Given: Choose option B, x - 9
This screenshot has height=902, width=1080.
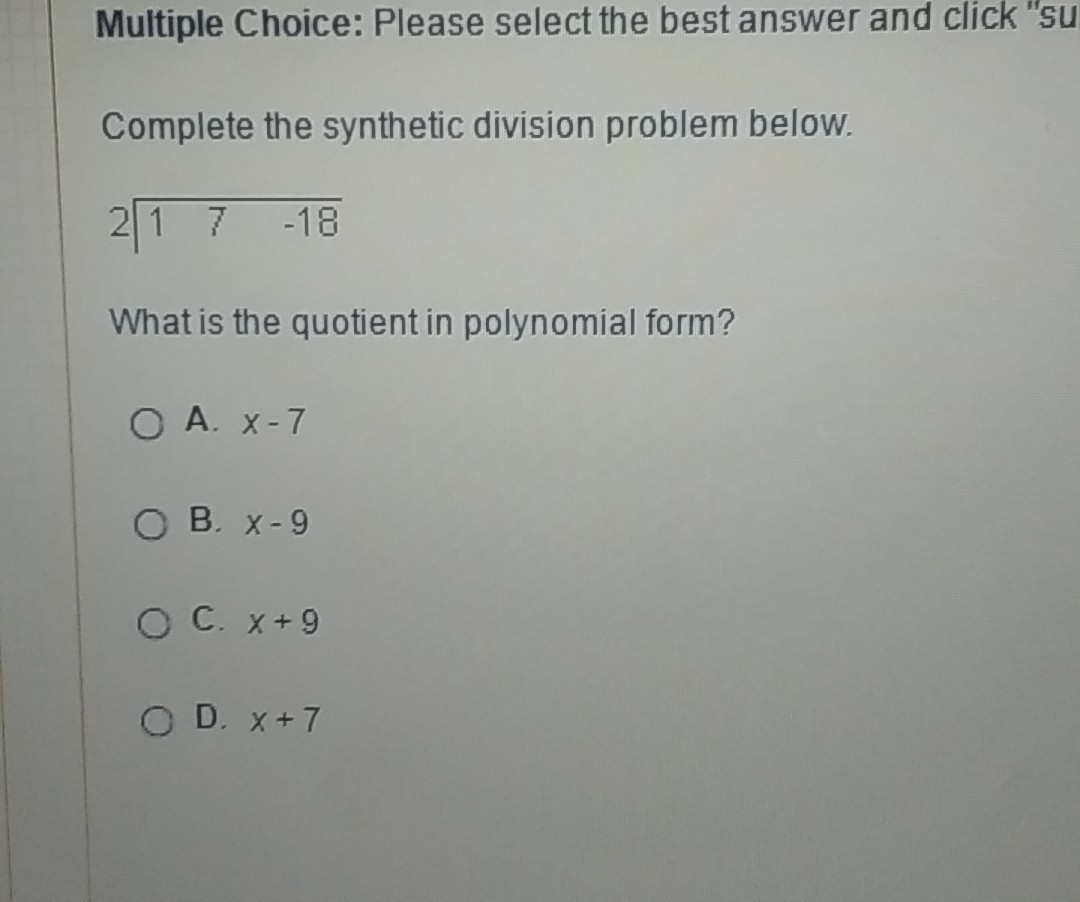Looking at the screenshot, I should click(153, 524).
